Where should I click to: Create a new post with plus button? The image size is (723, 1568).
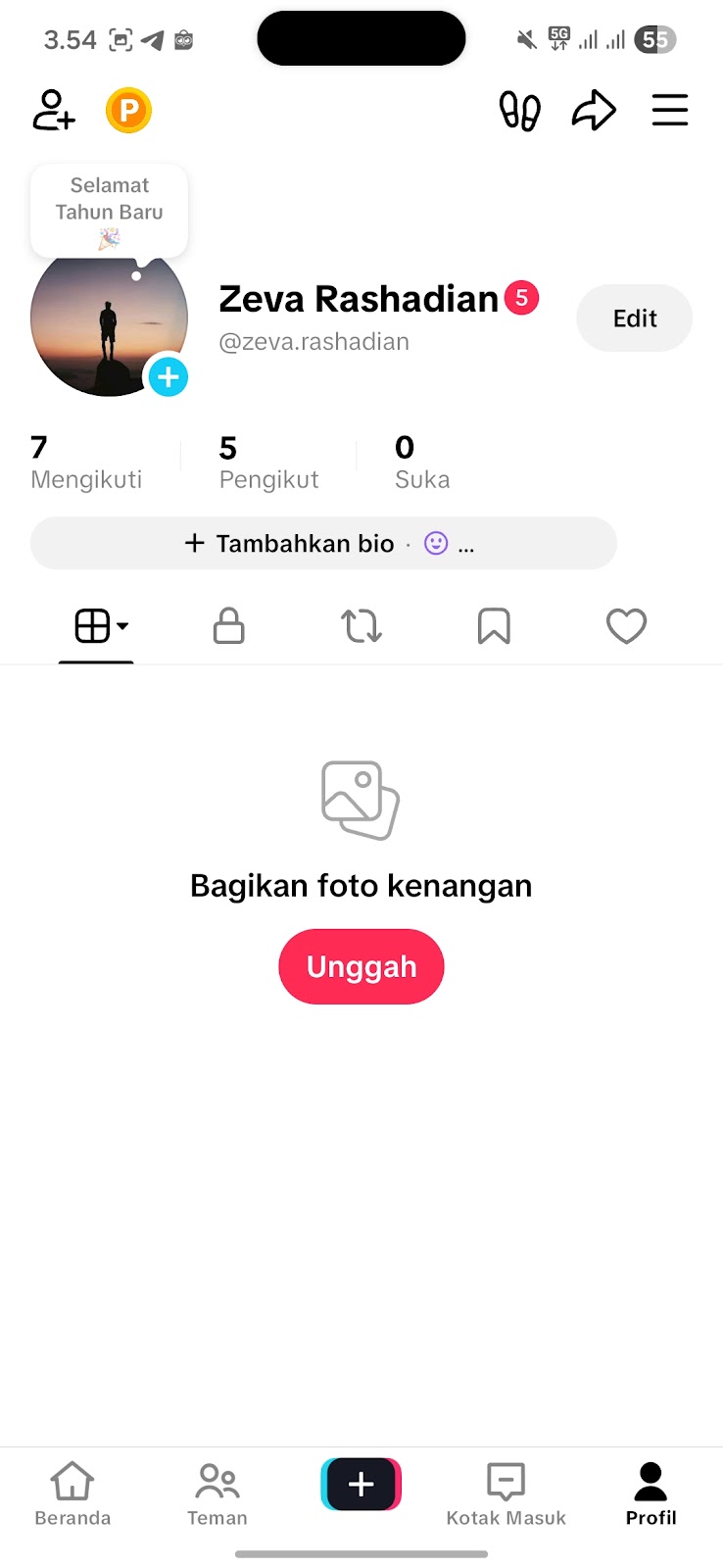(x=361, y=1484)
